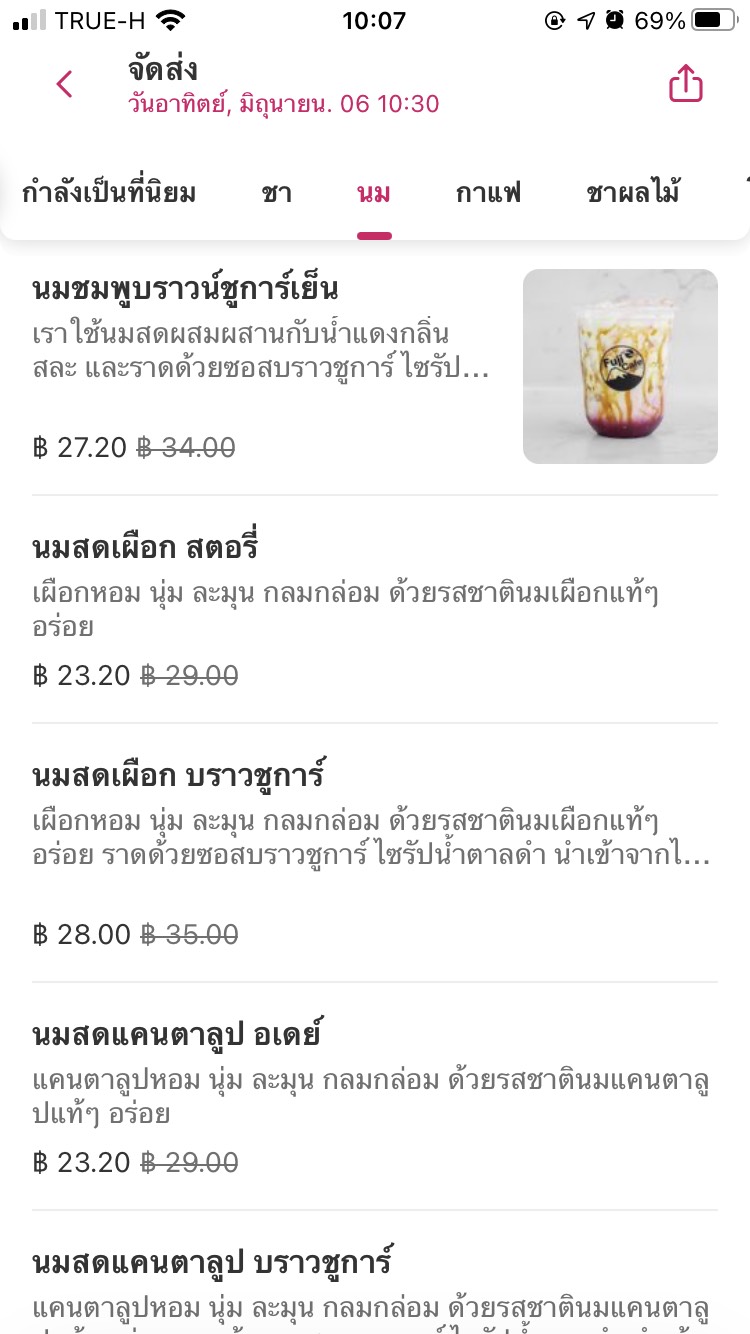Select the นม category tab

(374, 193)
